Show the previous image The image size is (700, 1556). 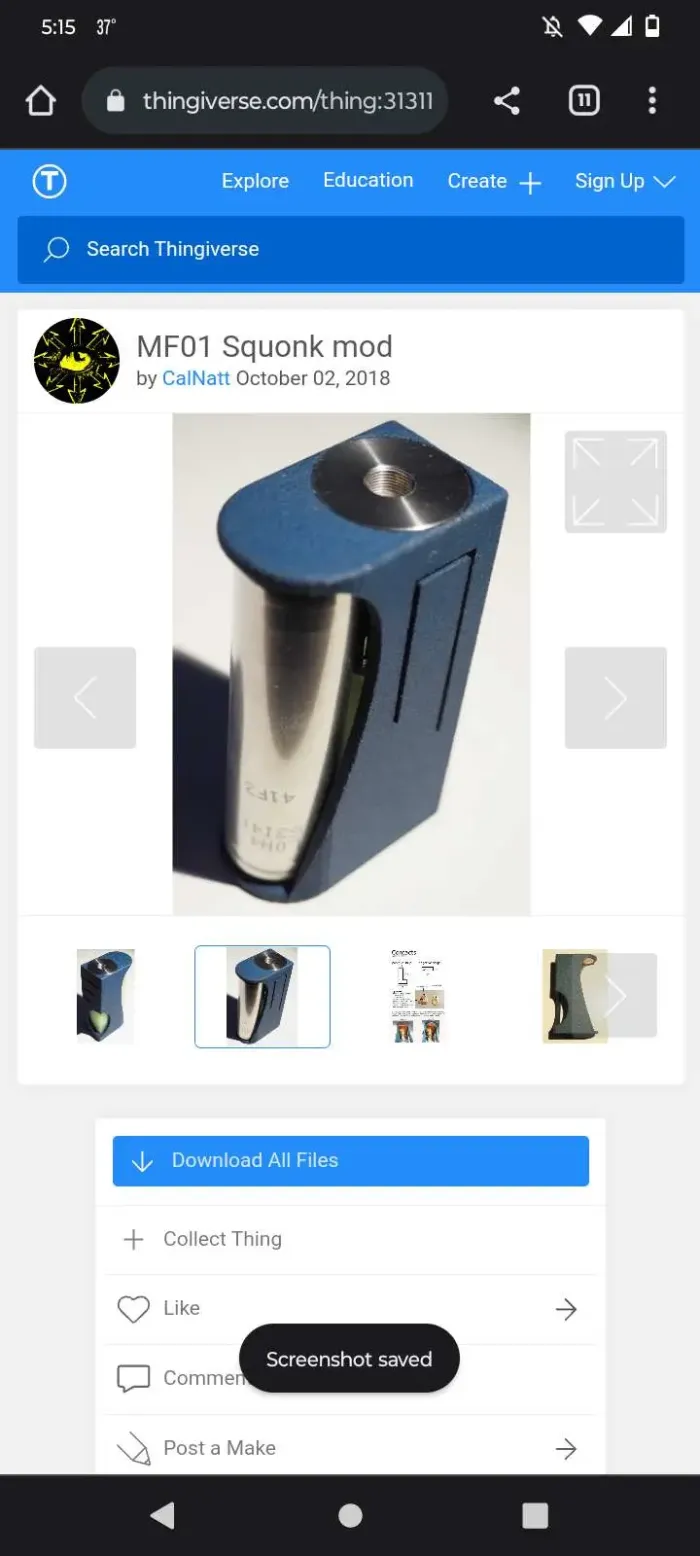[x=85, y=697]
